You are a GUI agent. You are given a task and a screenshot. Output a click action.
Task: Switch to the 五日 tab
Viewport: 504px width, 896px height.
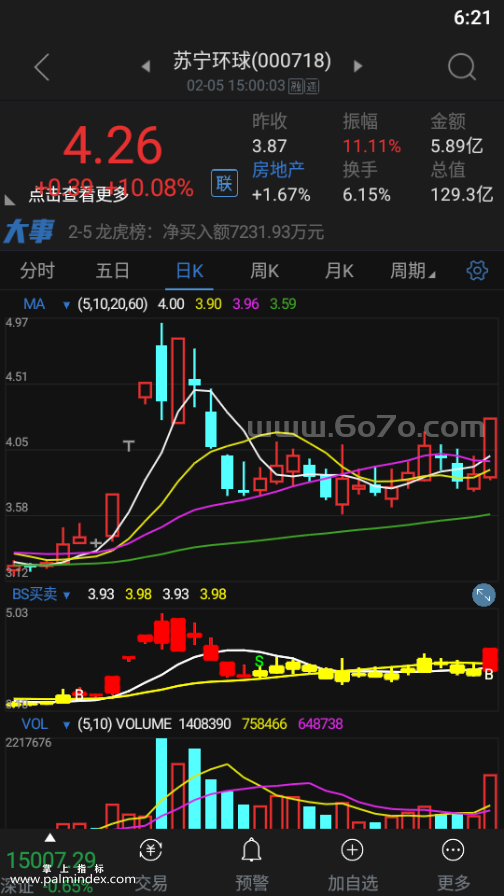(113, 271)
